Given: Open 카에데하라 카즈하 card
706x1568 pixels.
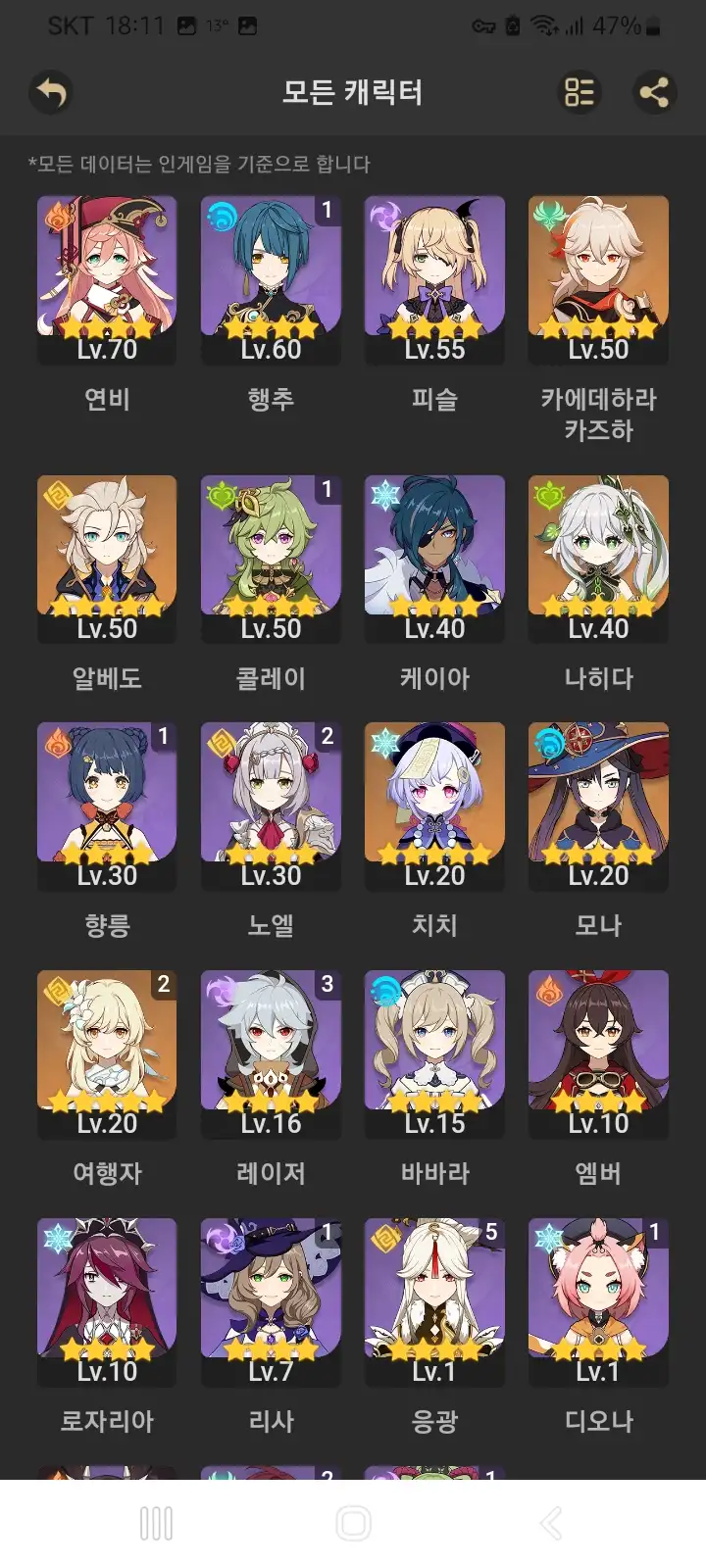Looking at the screenshot, I should click(598, 279).
